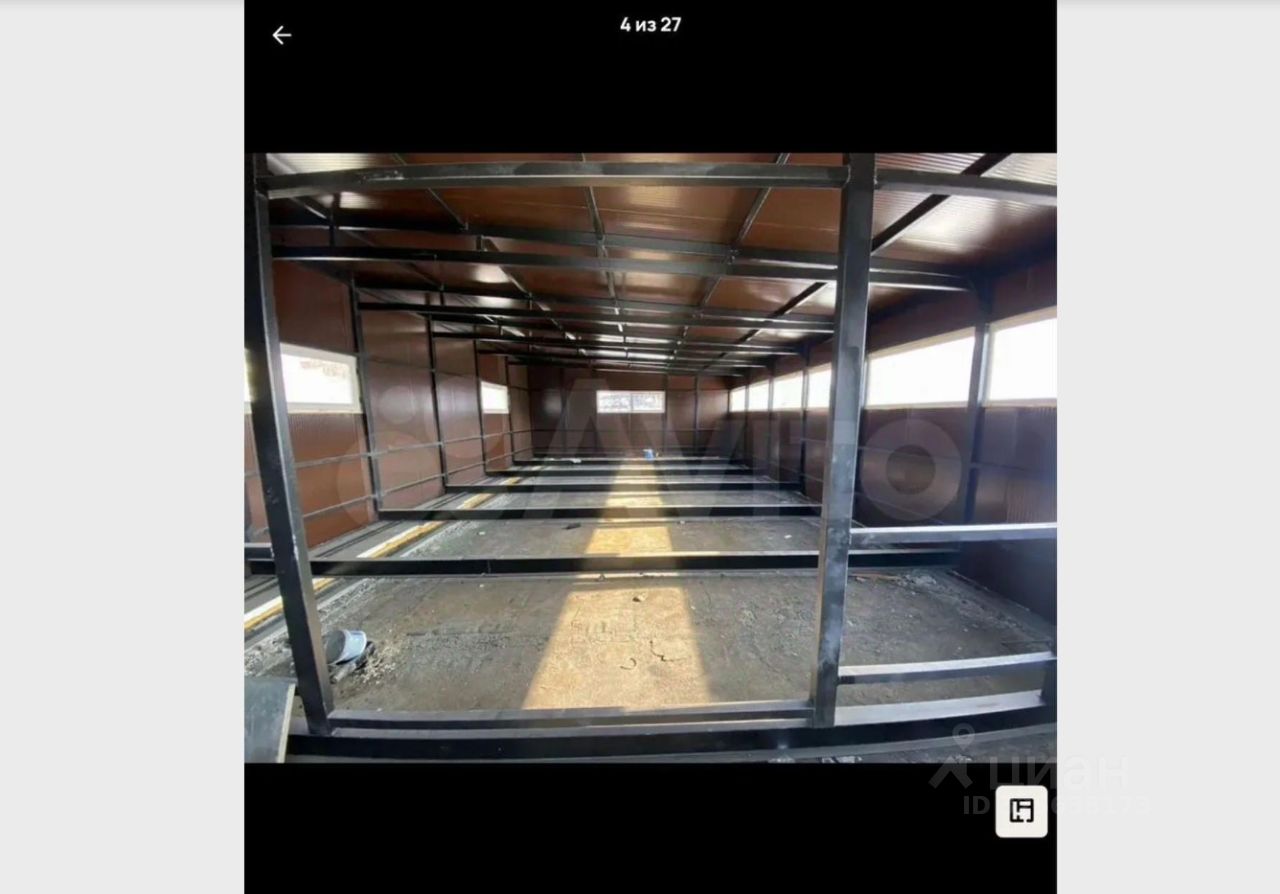Open the floor plan layout button
Viewport: 1280px width, 894px height.
1021,811
